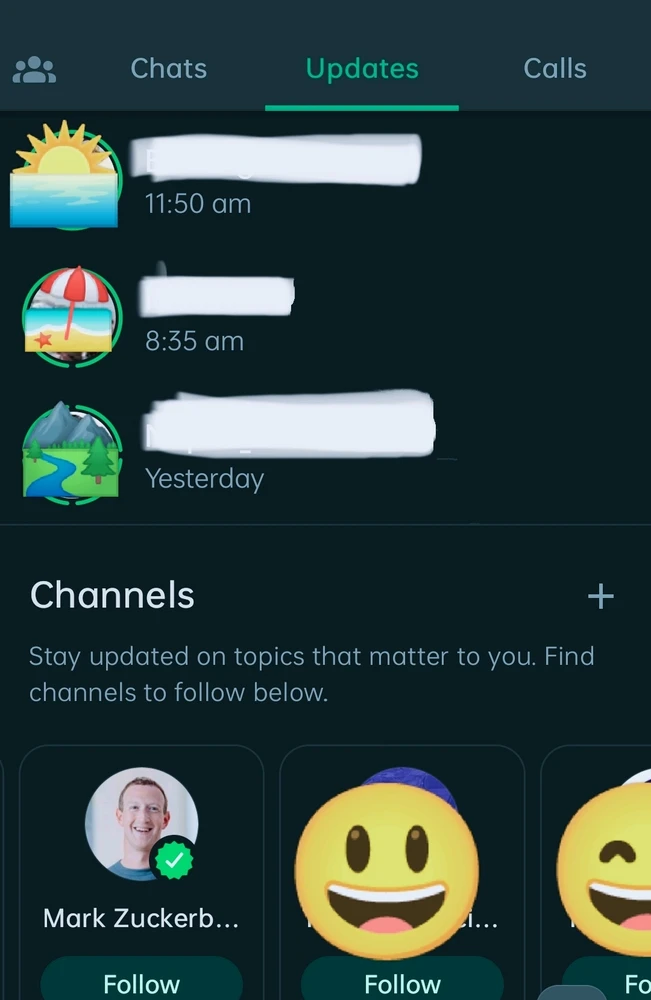
Task: Follow the Mark Zuckerberg channel
Action: point(141,982)
